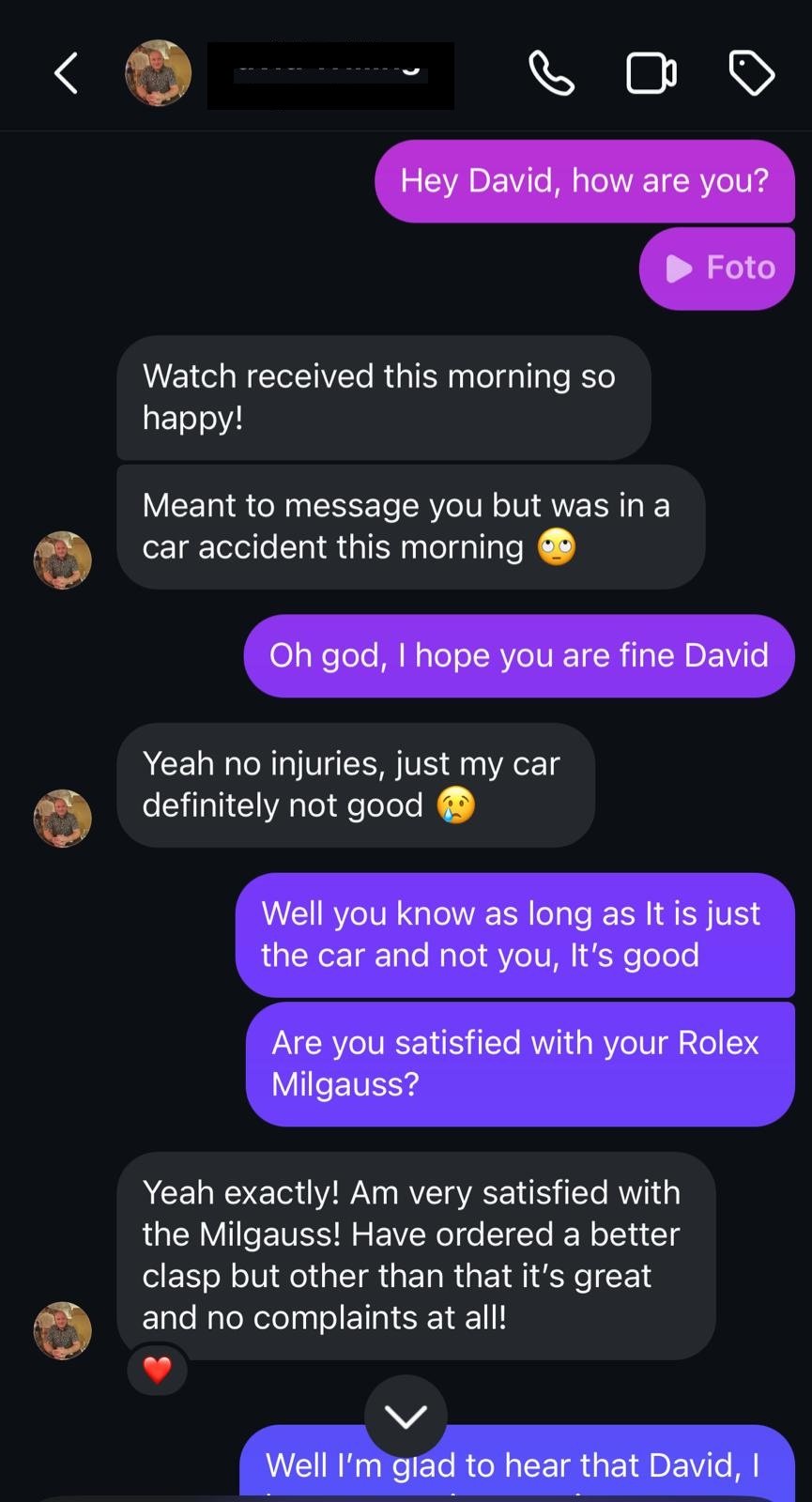
Task: Open avatar beside the car accident message
Action: [x=63, y=560]
